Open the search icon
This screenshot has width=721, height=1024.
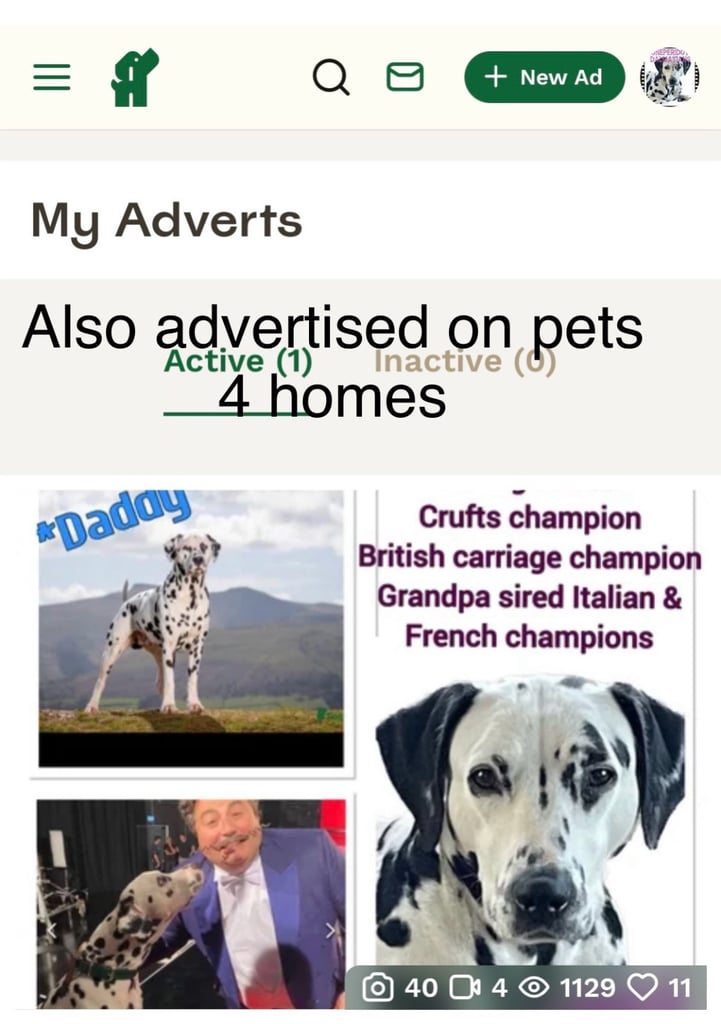tap(331, 77)
